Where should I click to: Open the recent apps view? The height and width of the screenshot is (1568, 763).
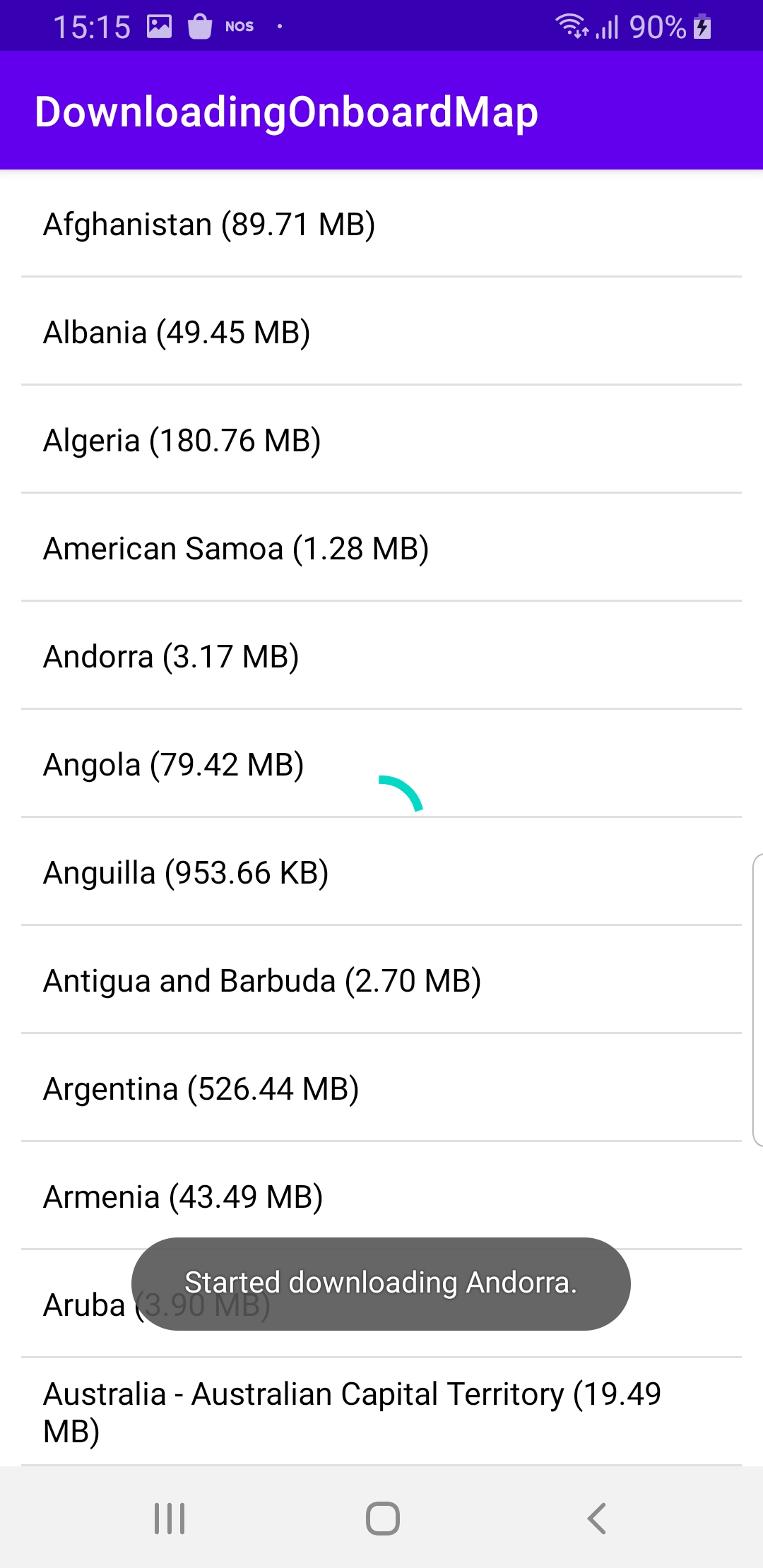pyautogui.click(x=170, y=1518)
